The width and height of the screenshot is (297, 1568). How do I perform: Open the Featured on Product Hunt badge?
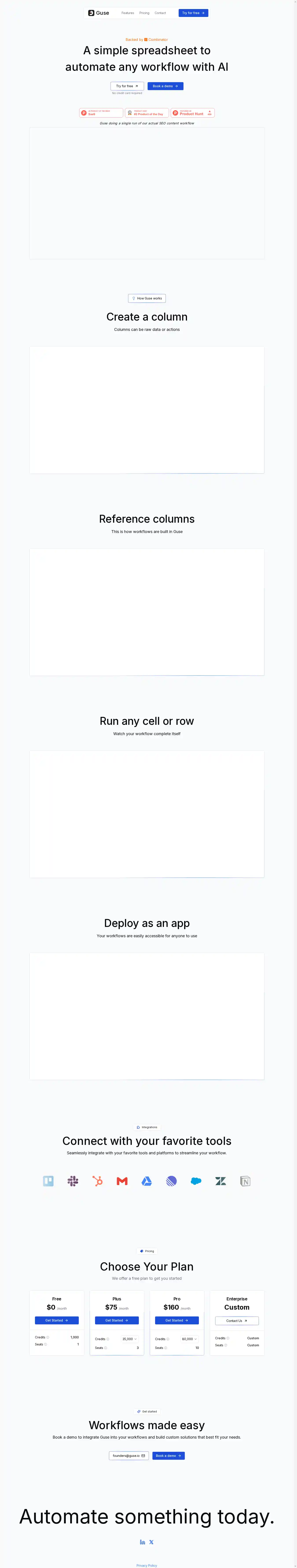click(193, 113)
